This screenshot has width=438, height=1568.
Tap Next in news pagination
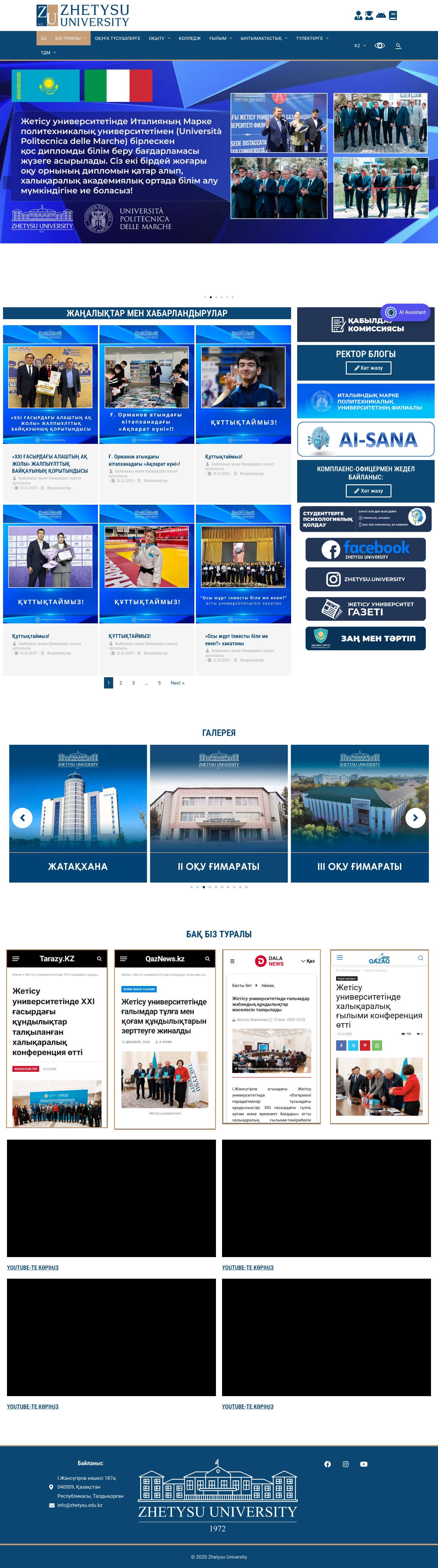point(177,683)
